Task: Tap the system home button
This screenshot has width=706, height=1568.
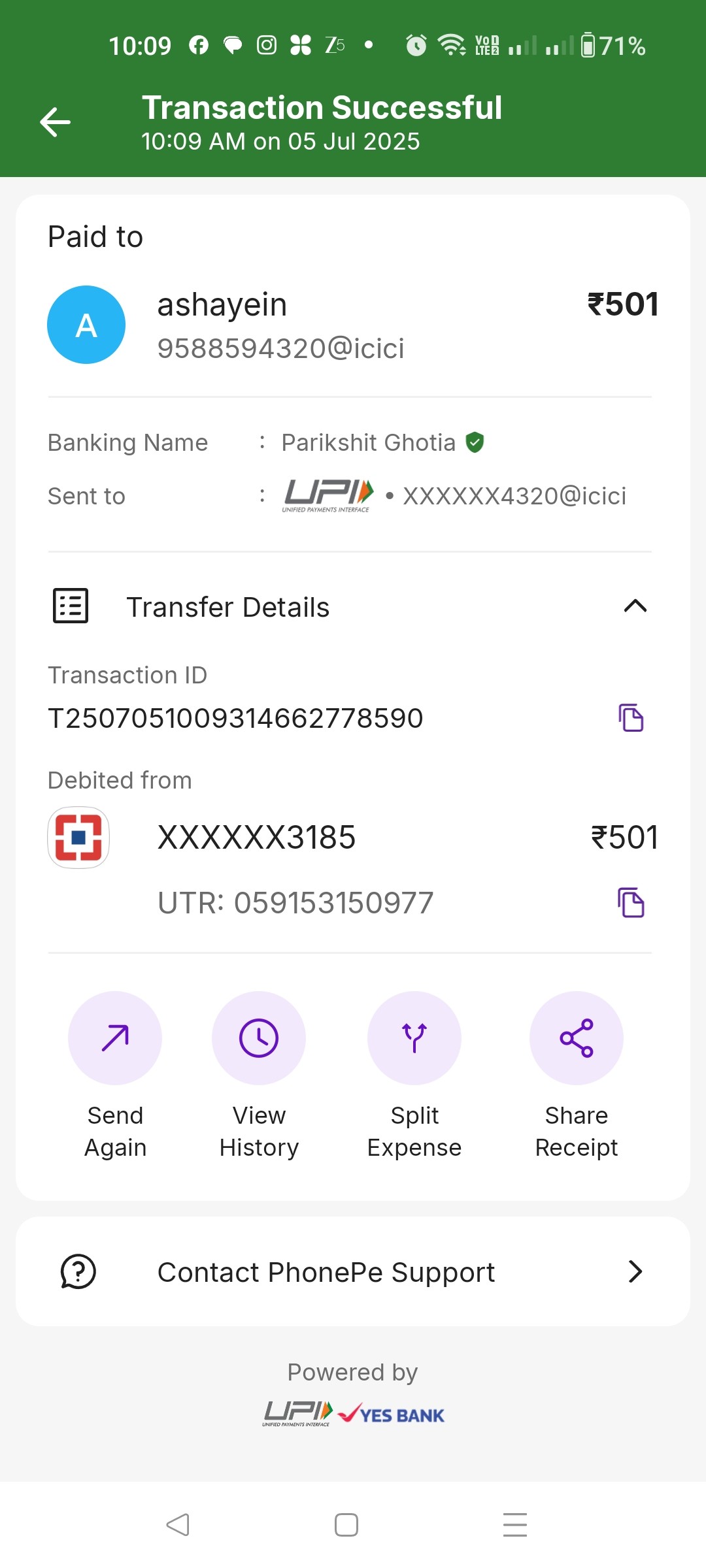Action: 346,1525
